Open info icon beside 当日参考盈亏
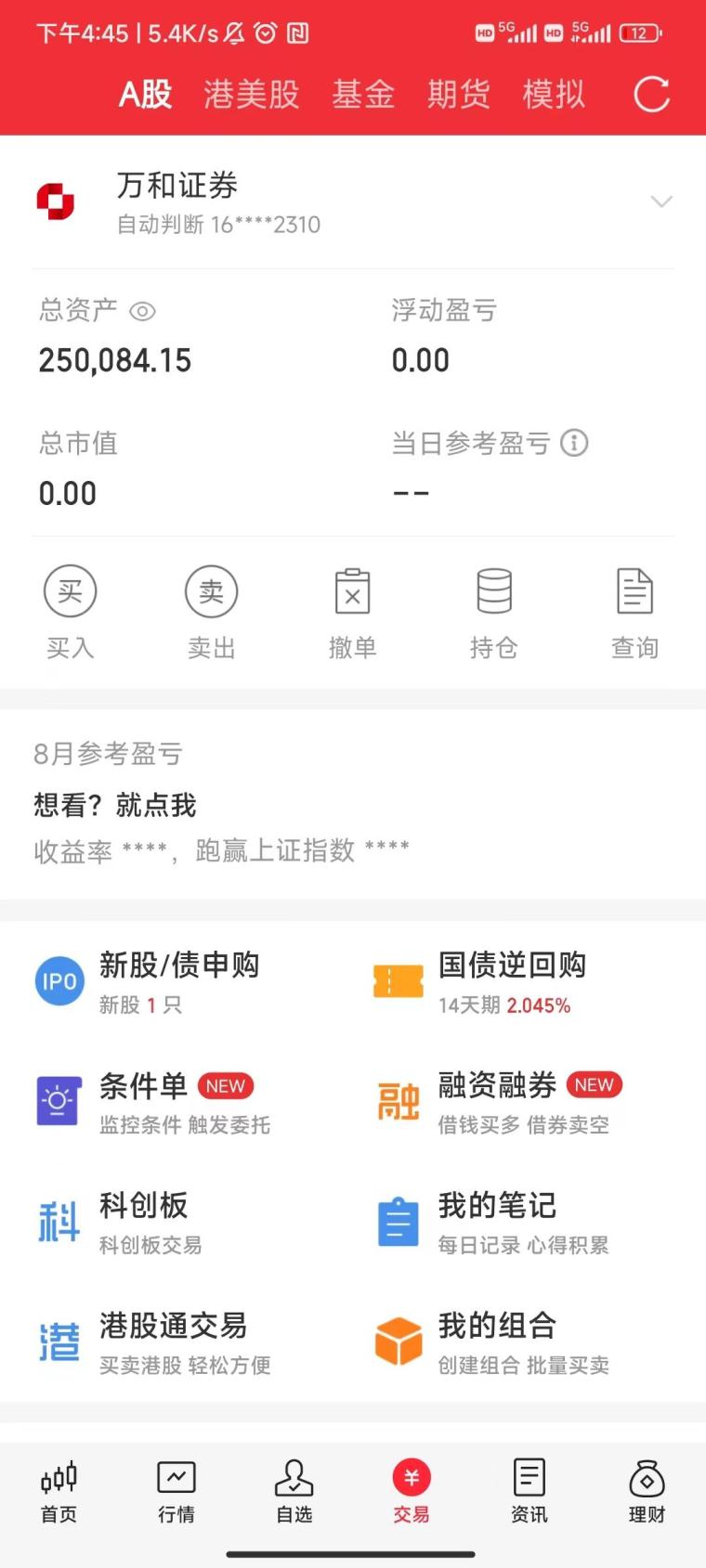The height and width of the screenshot is (1568, 706). point(574,443)
